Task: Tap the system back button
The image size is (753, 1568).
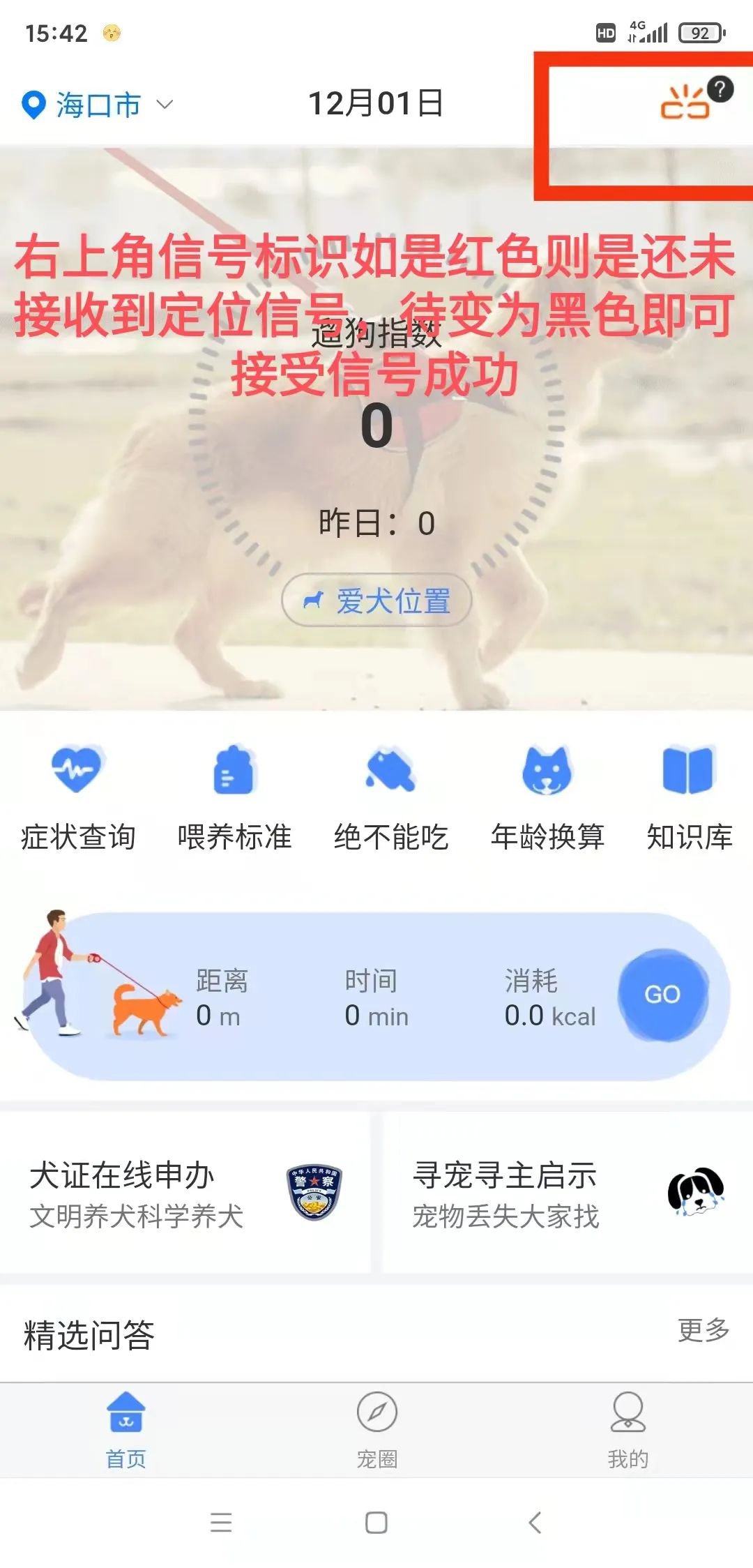Action: (535, 1523)
